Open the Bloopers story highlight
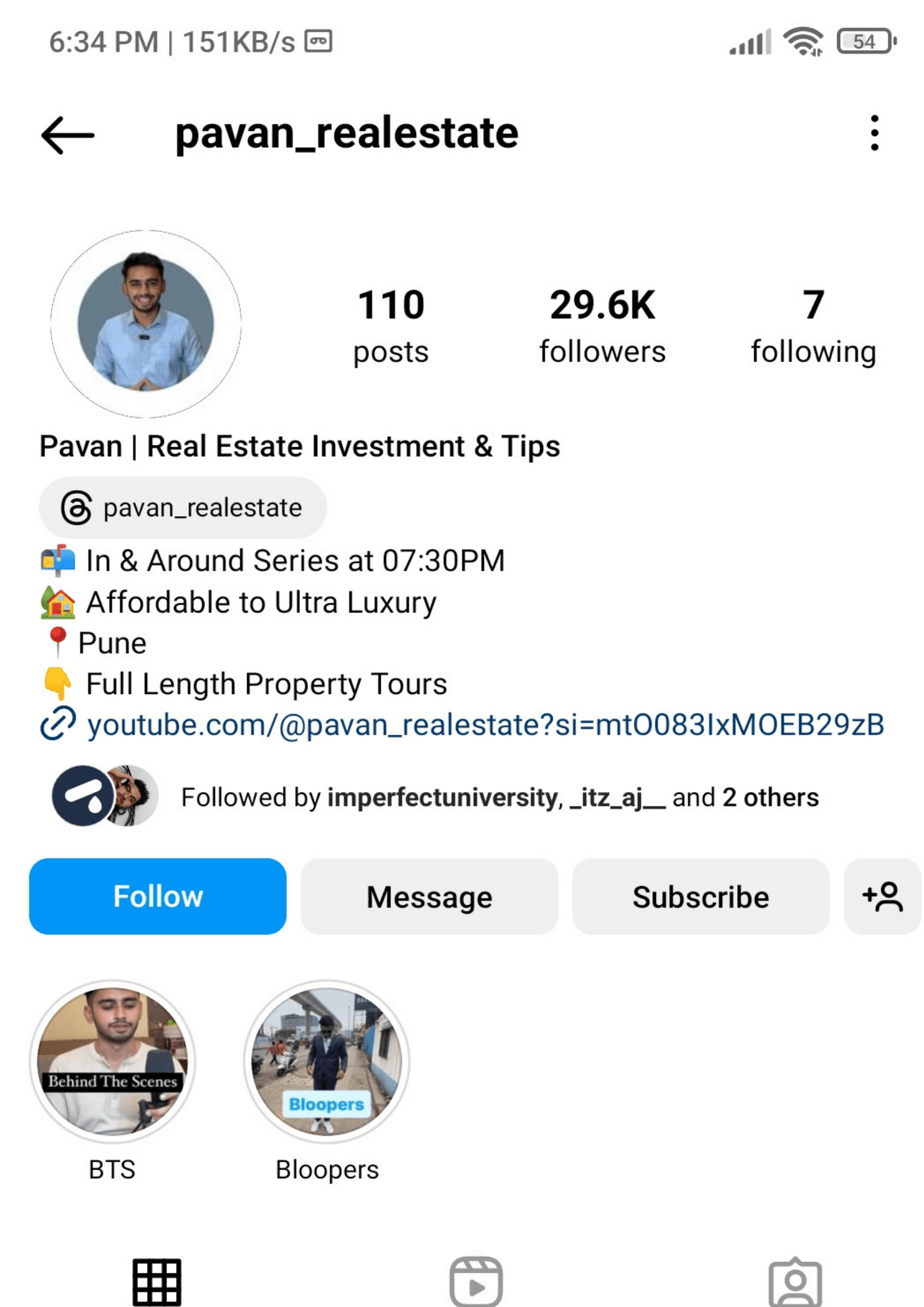The image size is (924, 1307). coord(327,1061)
